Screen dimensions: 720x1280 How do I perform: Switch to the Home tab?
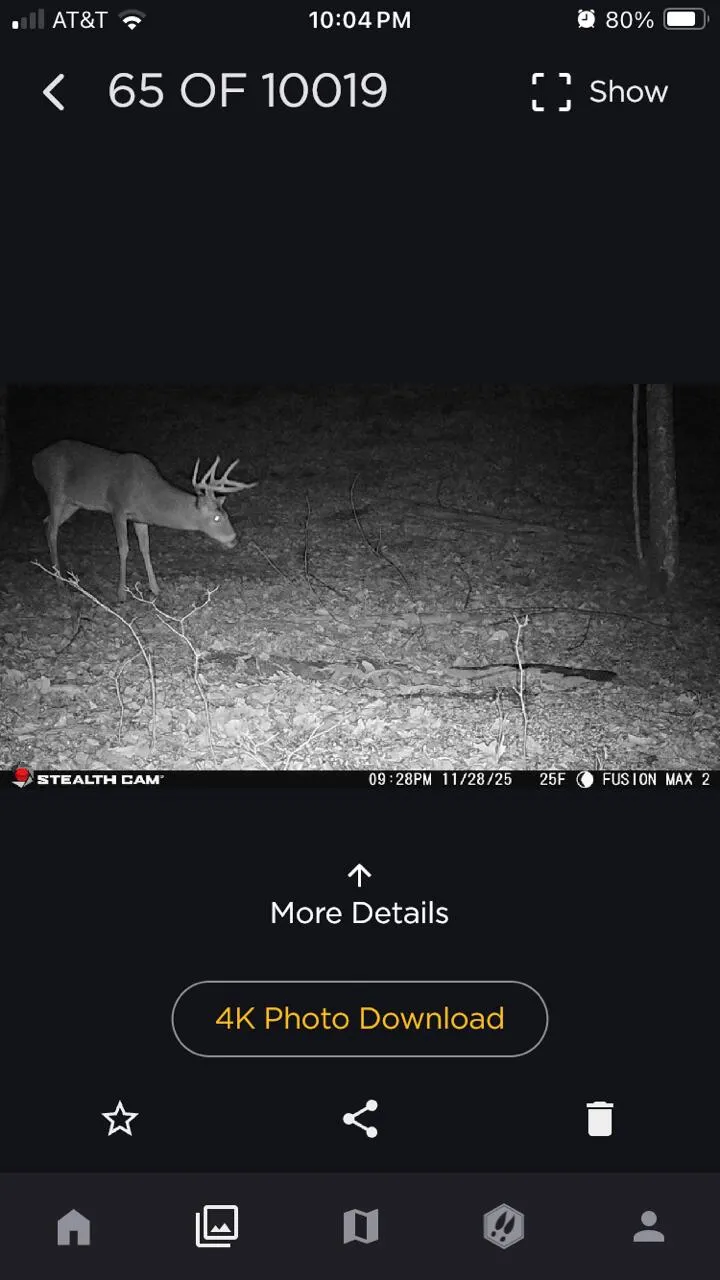73,1227
